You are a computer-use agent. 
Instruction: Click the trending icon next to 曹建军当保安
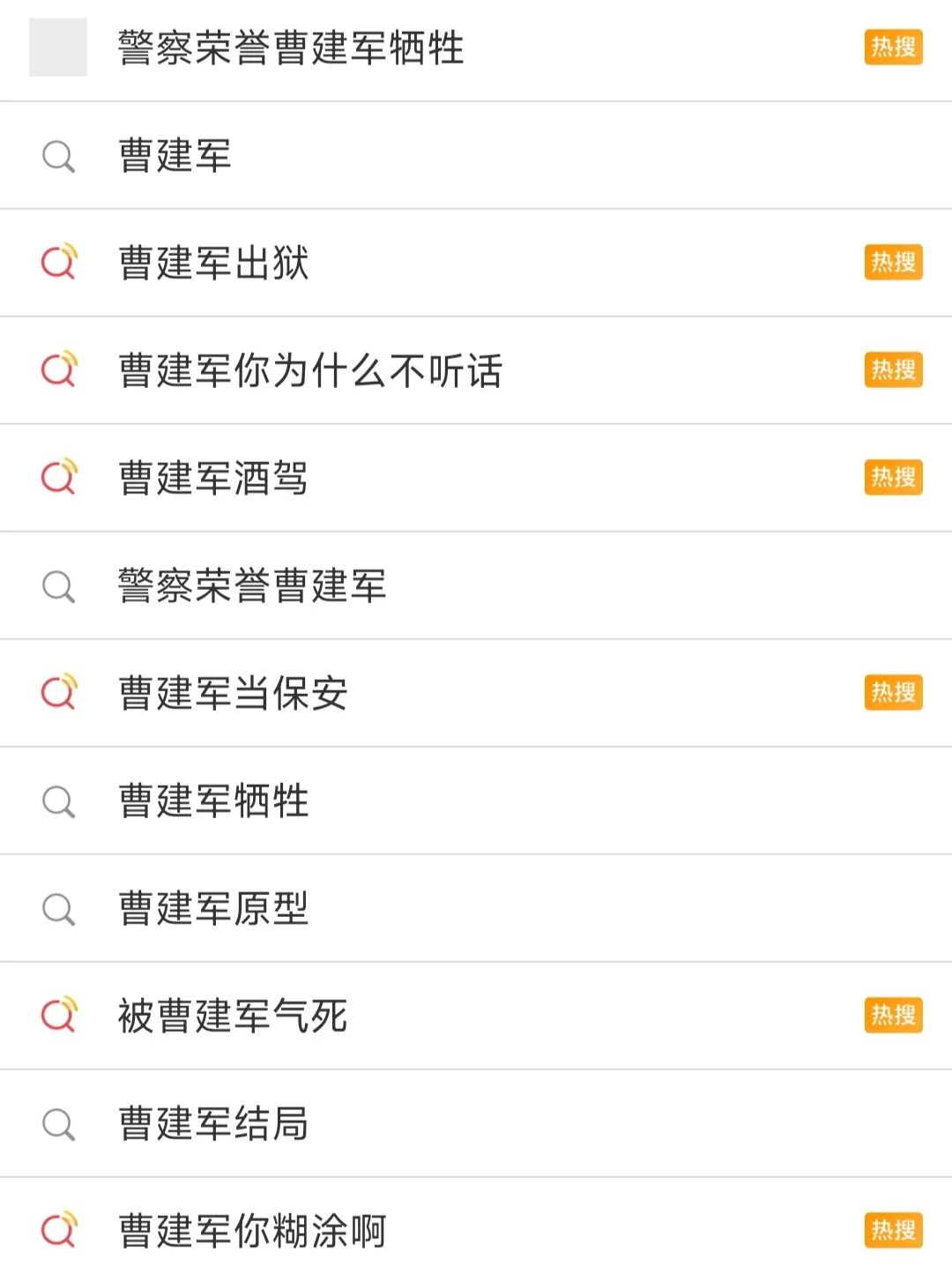pos(58,693)
